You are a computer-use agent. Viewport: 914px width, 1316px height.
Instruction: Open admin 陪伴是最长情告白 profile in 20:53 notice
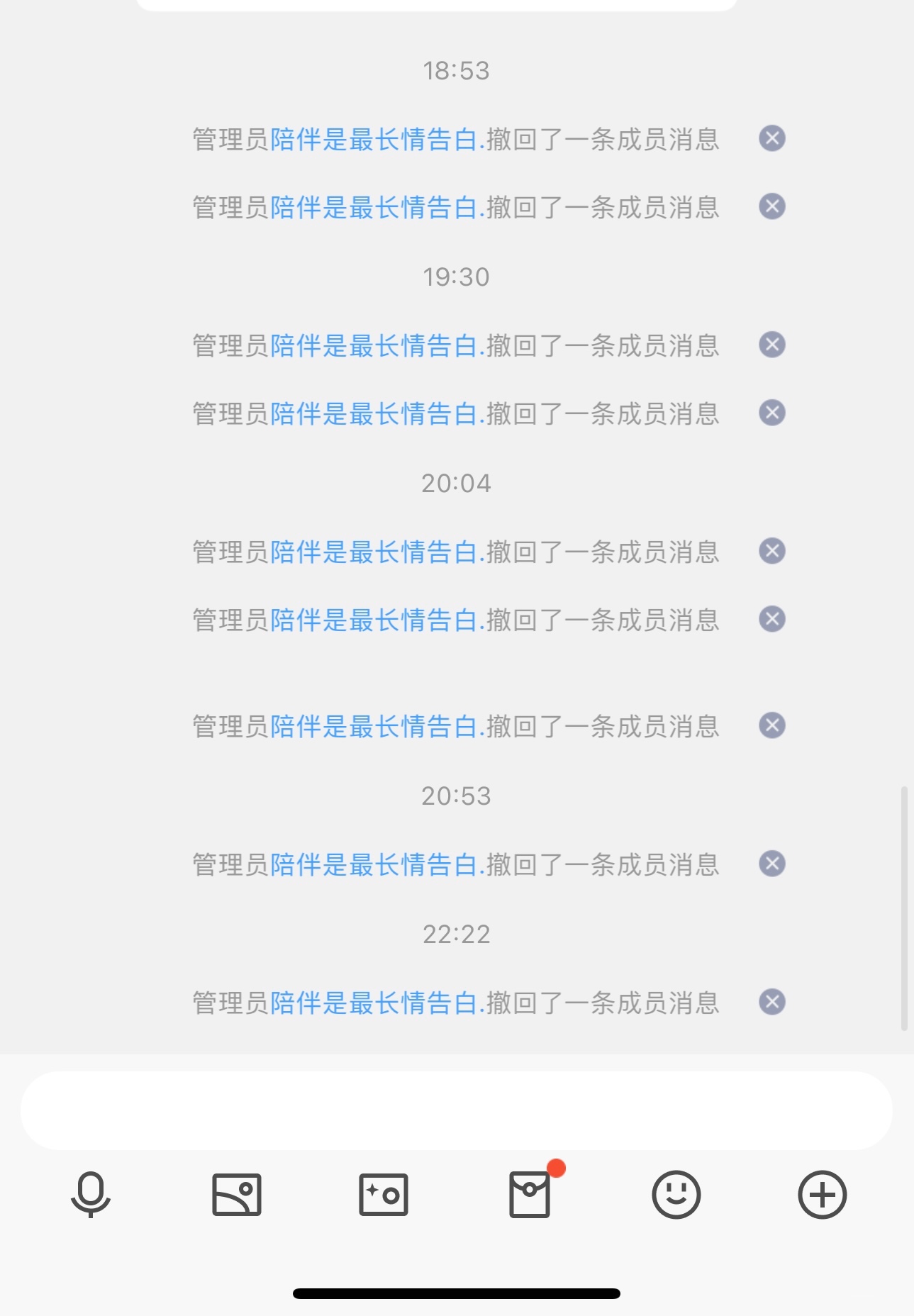[374, 865]
